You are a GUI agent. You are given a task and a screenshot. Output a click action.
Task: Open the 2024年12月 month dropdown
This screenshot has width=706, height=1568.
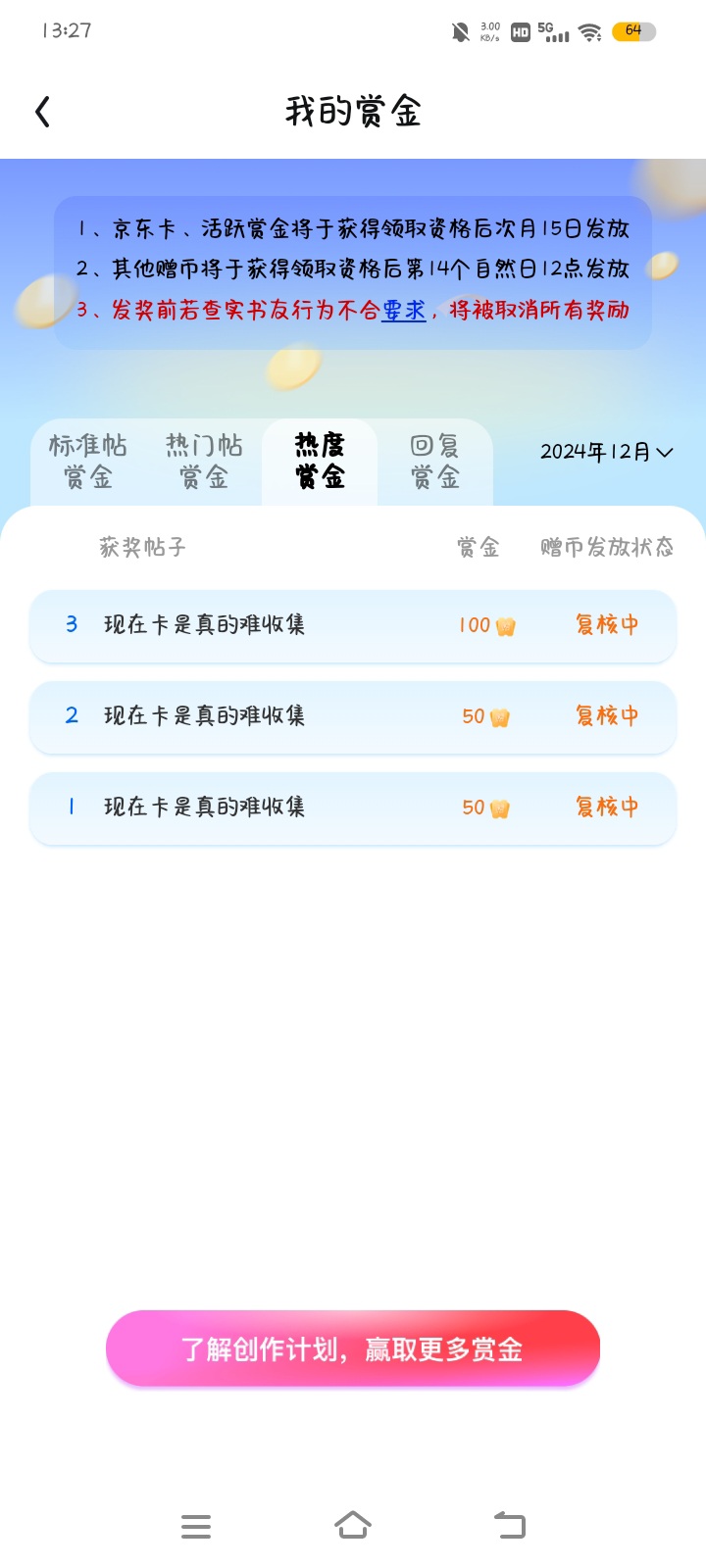pyautogui.click(x=606, y=452)
